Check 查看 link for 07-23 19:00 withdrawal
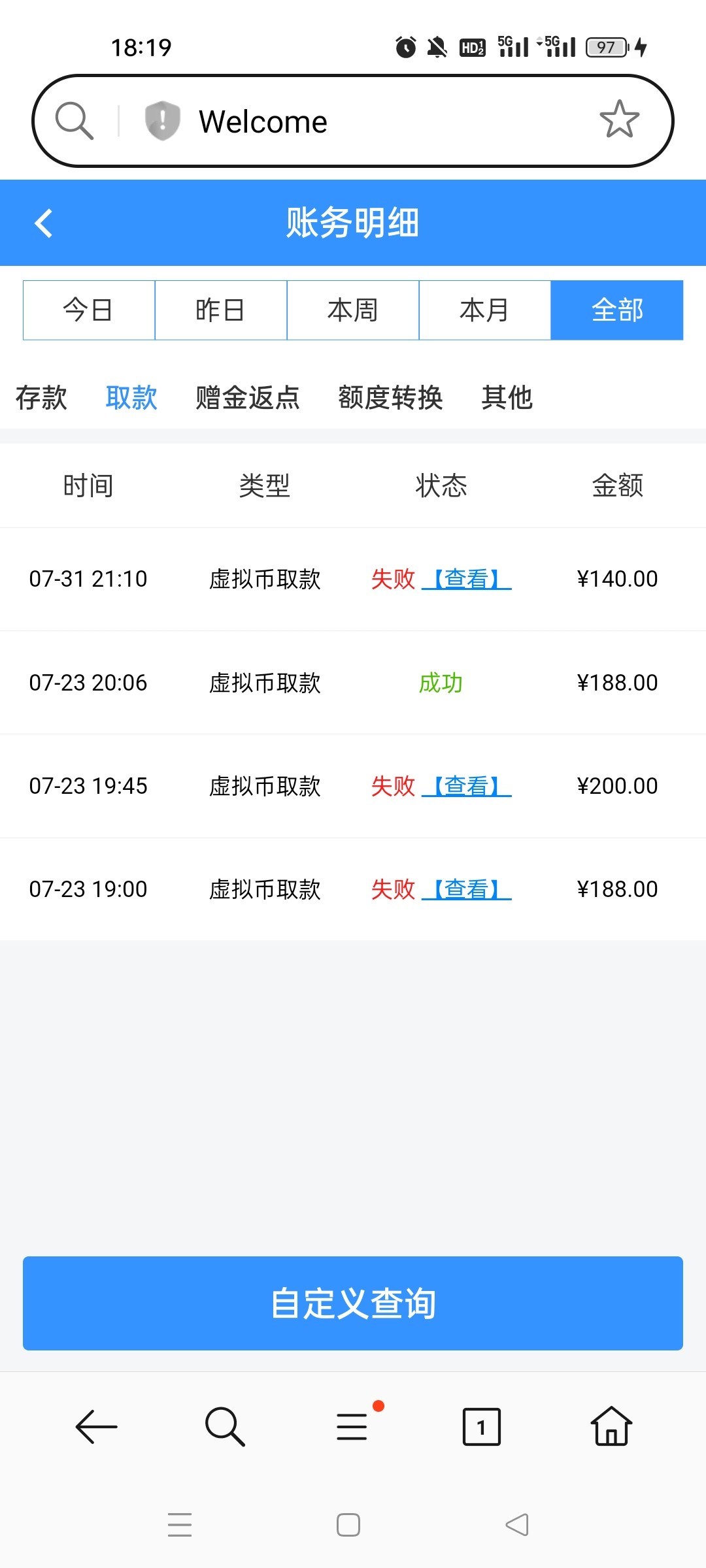The image size is (706, 1568). coord(467,889)
